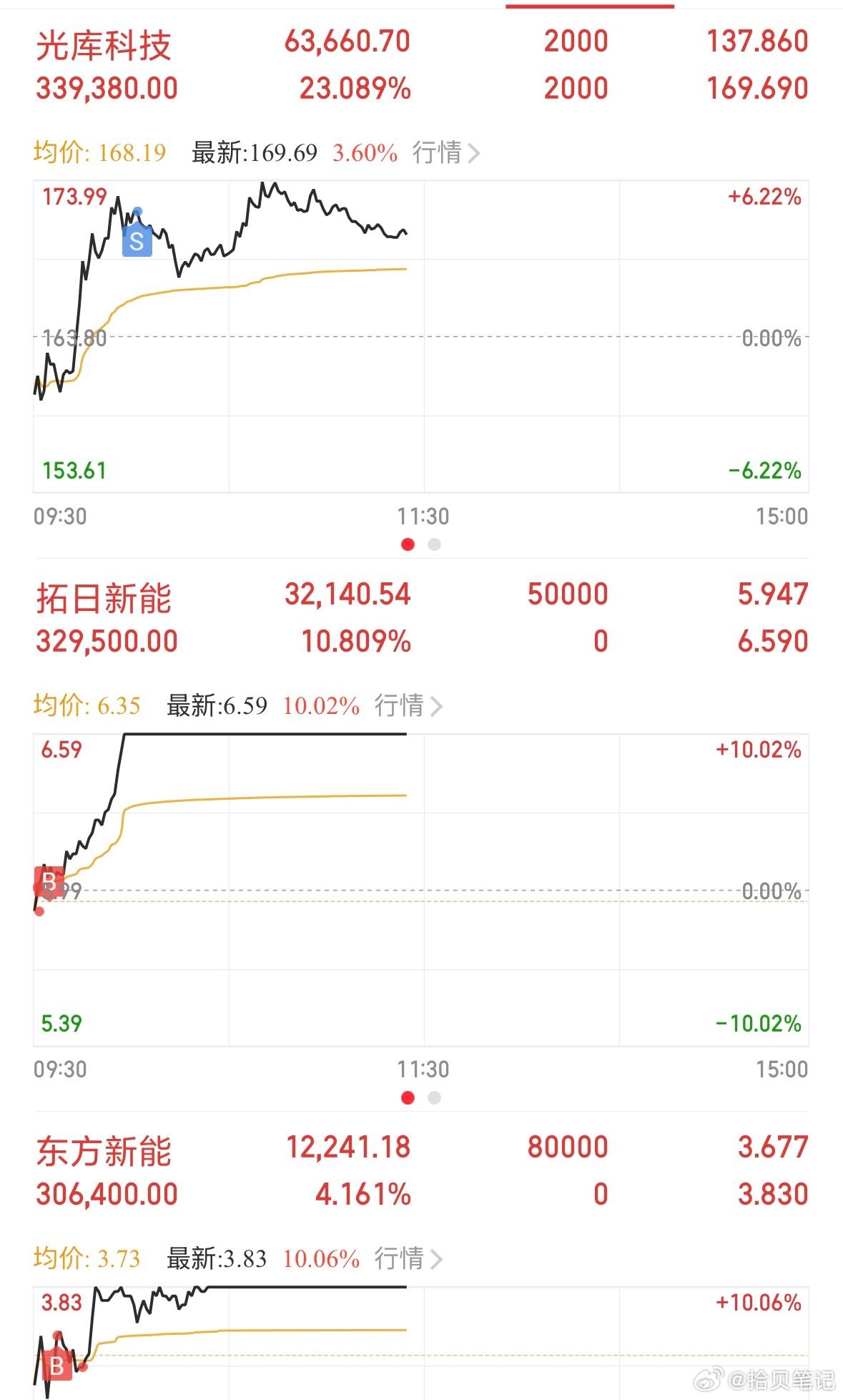843x1400 pixels.
Task: Open 行情 link for 光库科技
Action: pos(445,152)
